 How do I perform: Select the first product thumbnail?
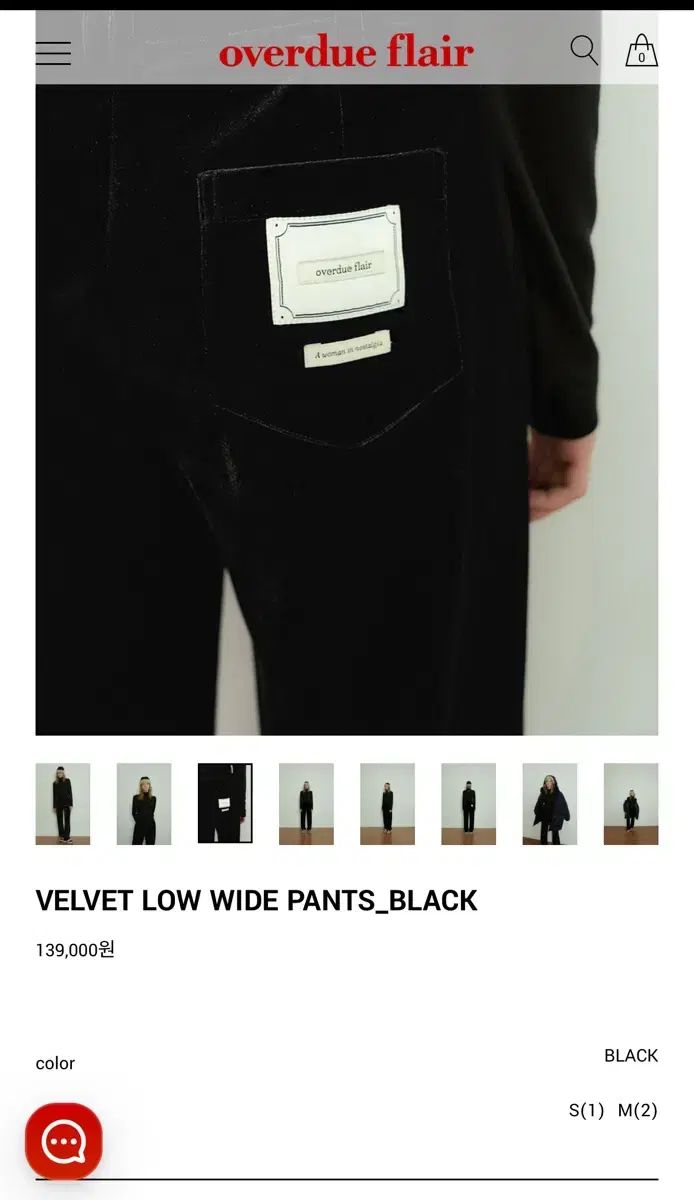(63, 804)
